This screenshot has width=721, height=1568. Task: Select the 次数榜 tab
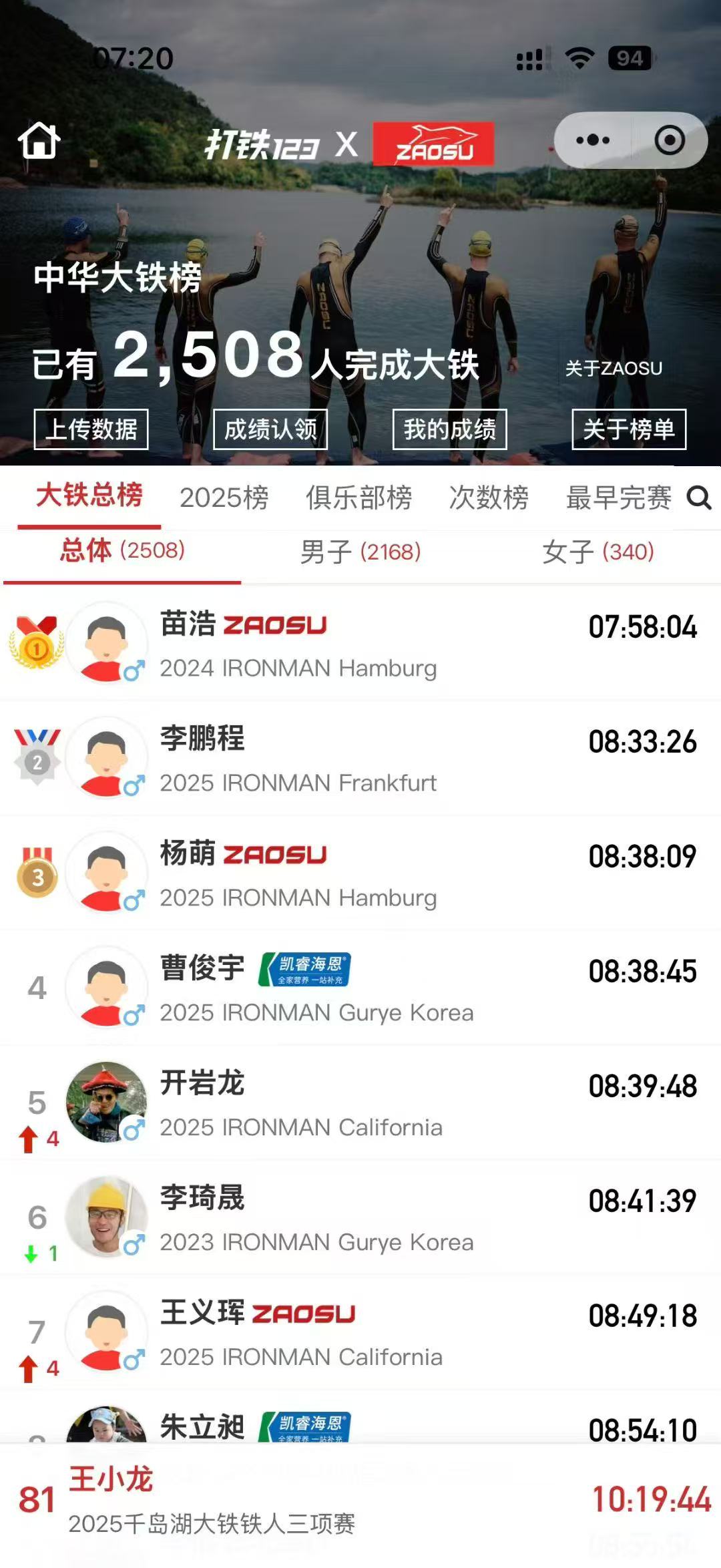489,498
